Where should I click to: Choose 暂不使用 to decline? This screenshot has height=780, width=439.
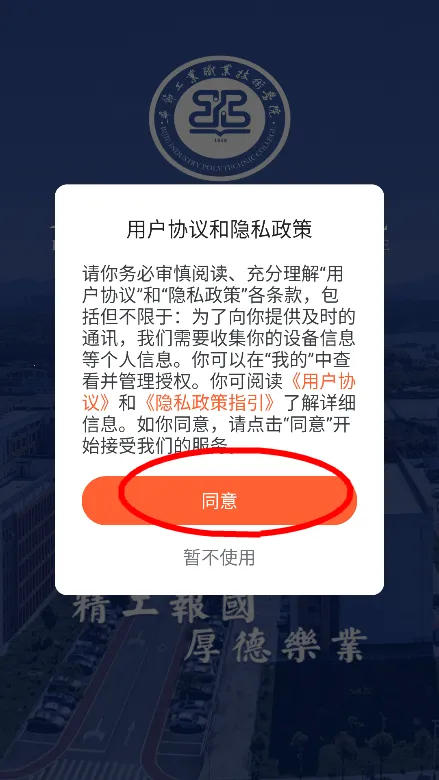(219, 557)
